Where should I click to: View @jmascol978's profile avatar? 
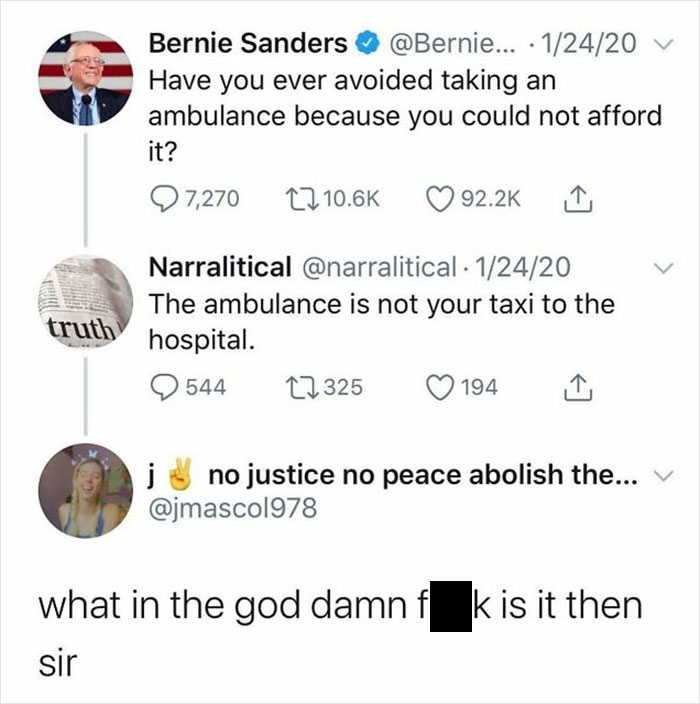pyautogui.click(x=85, y=490)
